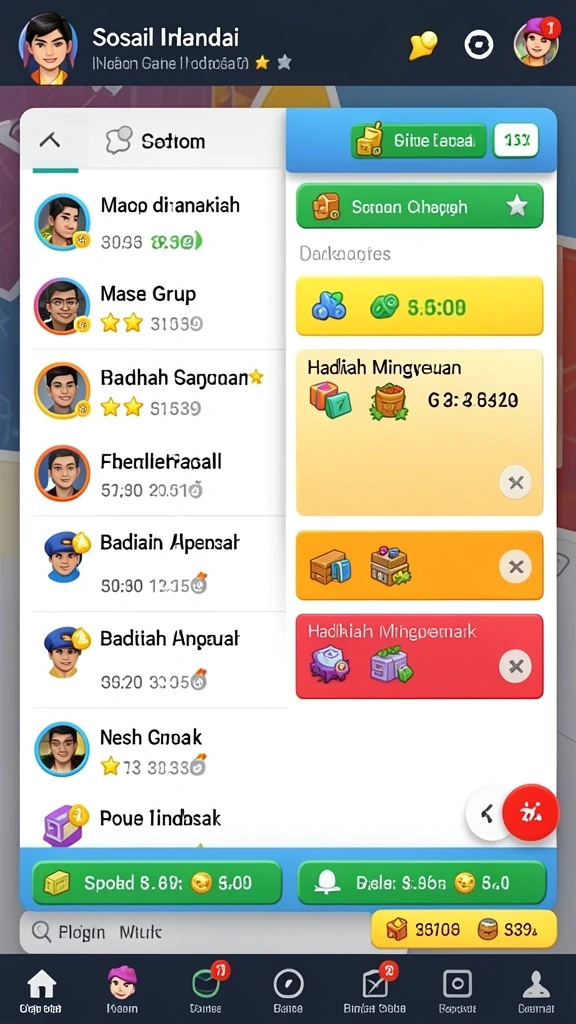Tap the green Giiue button at top
The height and width of the screenshot is (1024, 576).
[419, 140]
